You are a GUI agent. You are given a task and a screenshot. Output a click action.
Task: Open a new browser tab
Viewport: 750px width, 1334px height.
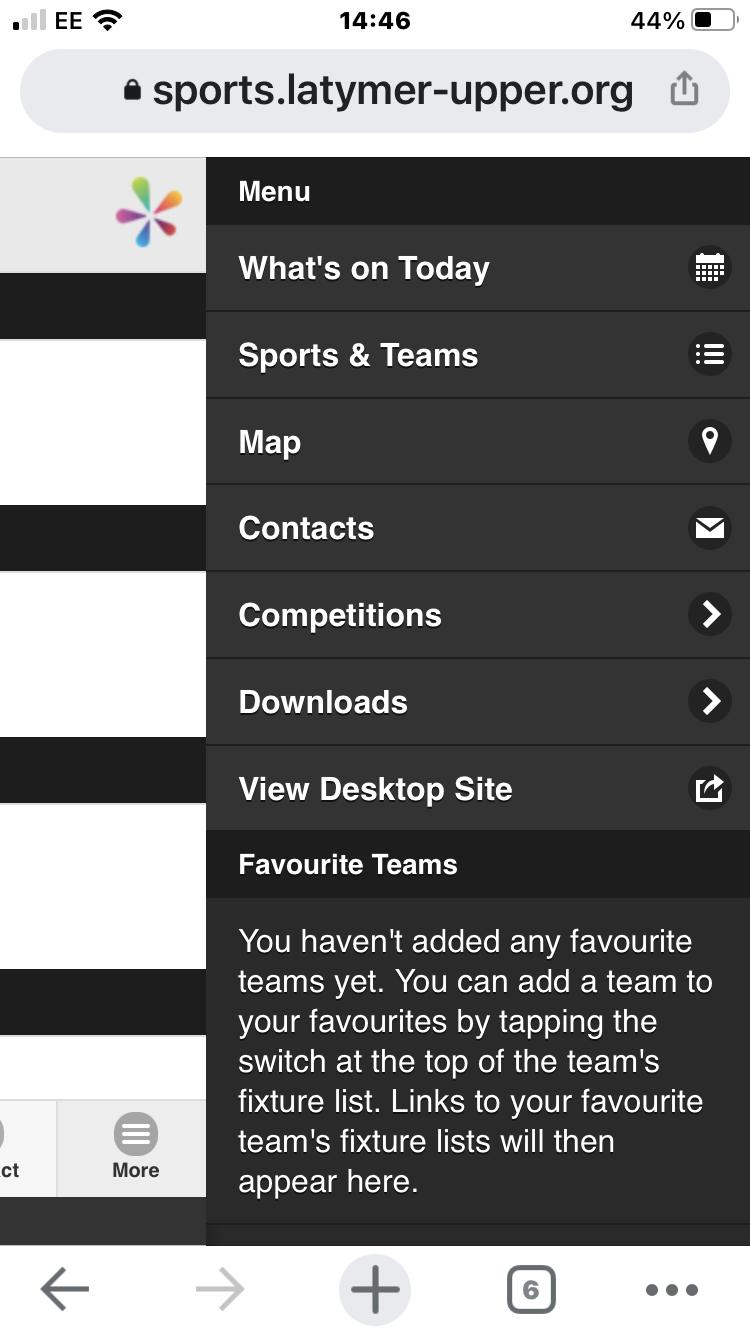[x=375, y=1290]
